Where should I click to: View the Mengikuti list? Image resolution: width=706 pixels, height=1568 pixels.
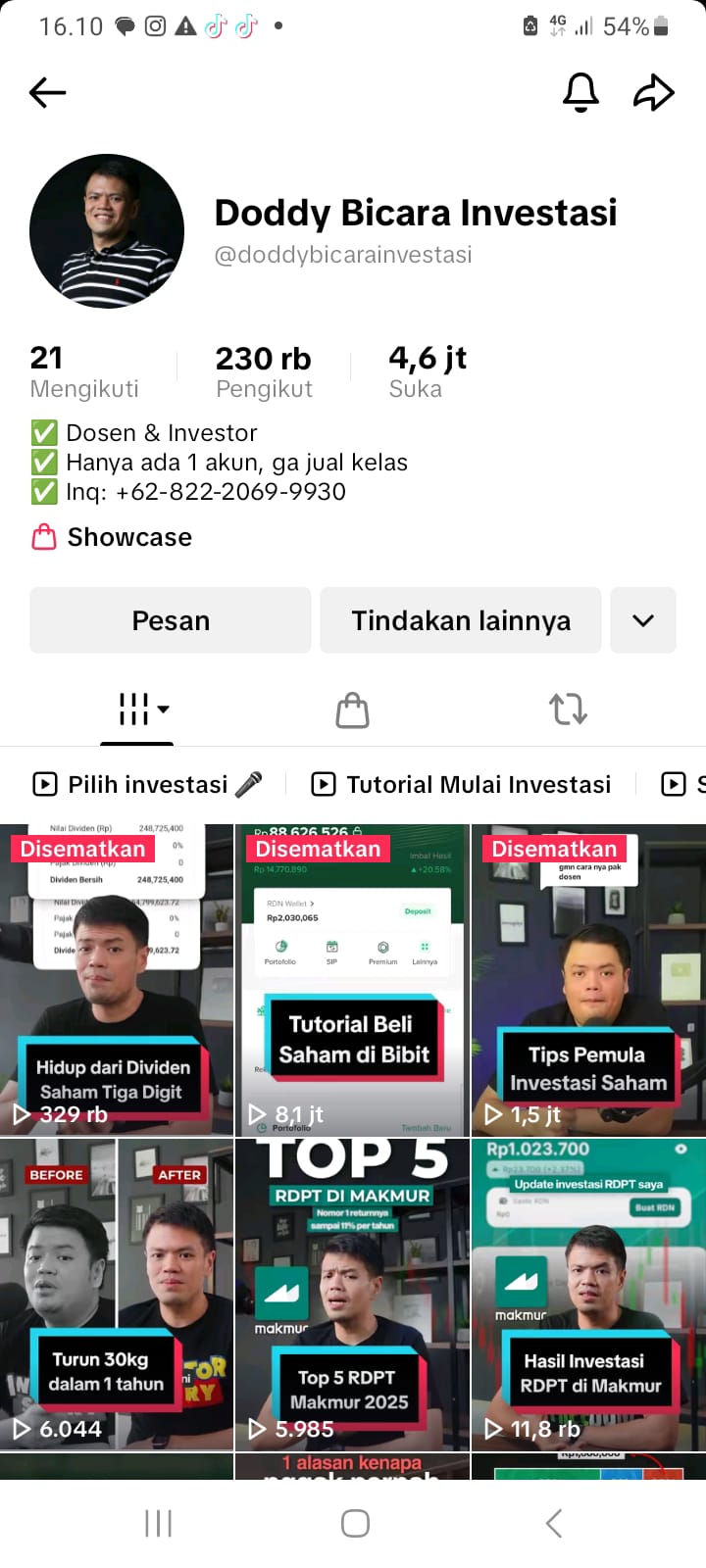(83, 372)
